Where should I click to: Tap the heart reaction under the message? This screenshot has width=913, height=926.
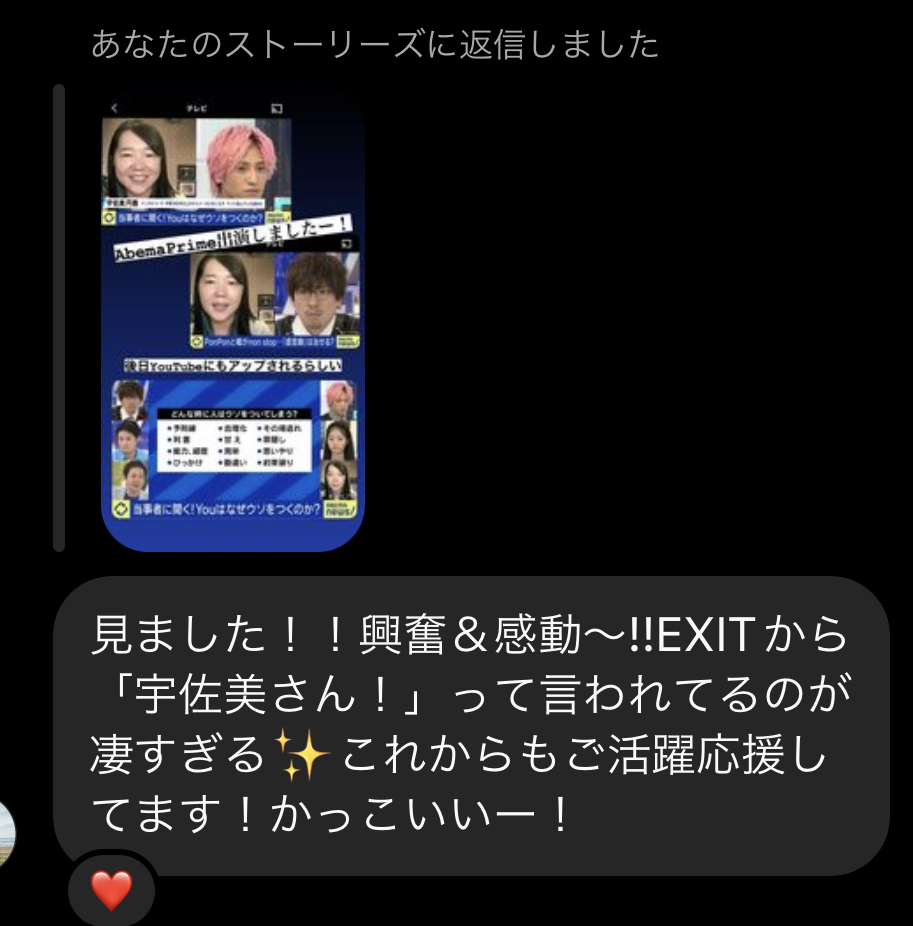click(x=111, y=889)
